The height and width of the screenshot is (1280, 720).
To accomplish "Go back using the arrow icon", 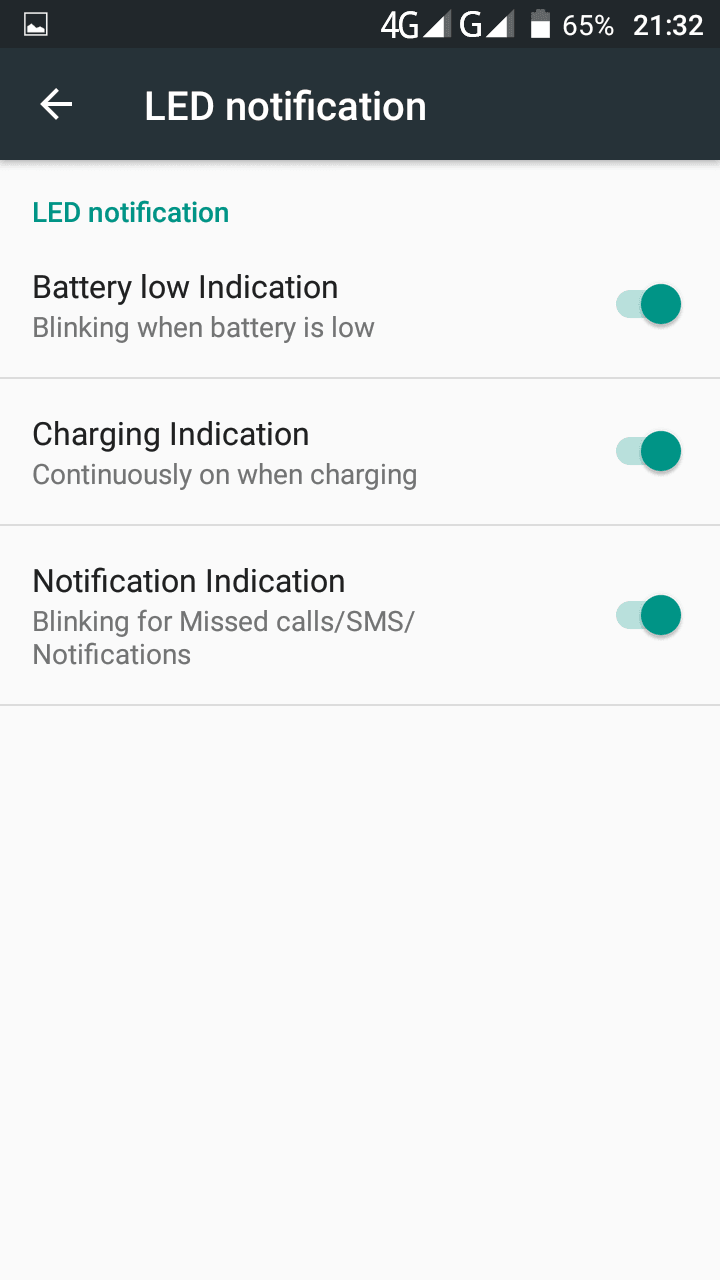I will (56, 105).
